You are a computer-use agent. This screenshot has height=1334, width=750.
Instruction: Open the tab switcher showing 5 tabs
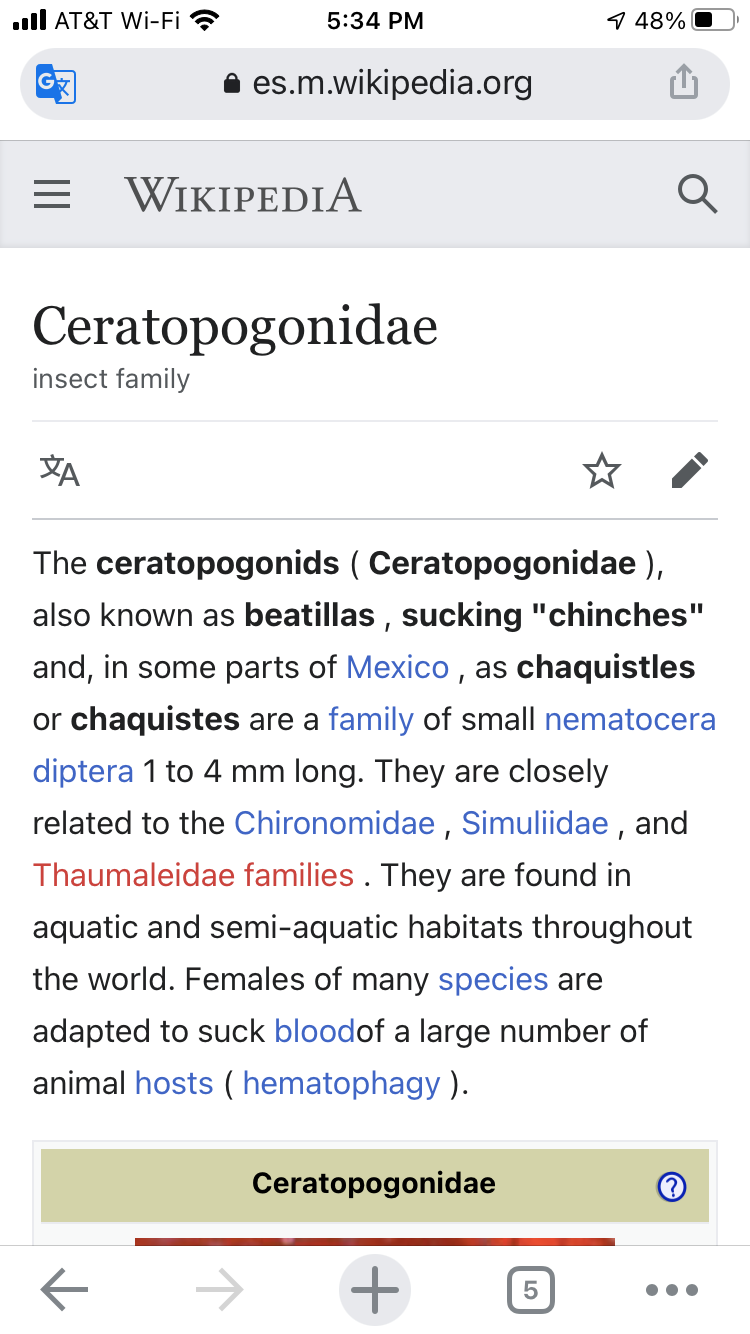coord(530,1290)
